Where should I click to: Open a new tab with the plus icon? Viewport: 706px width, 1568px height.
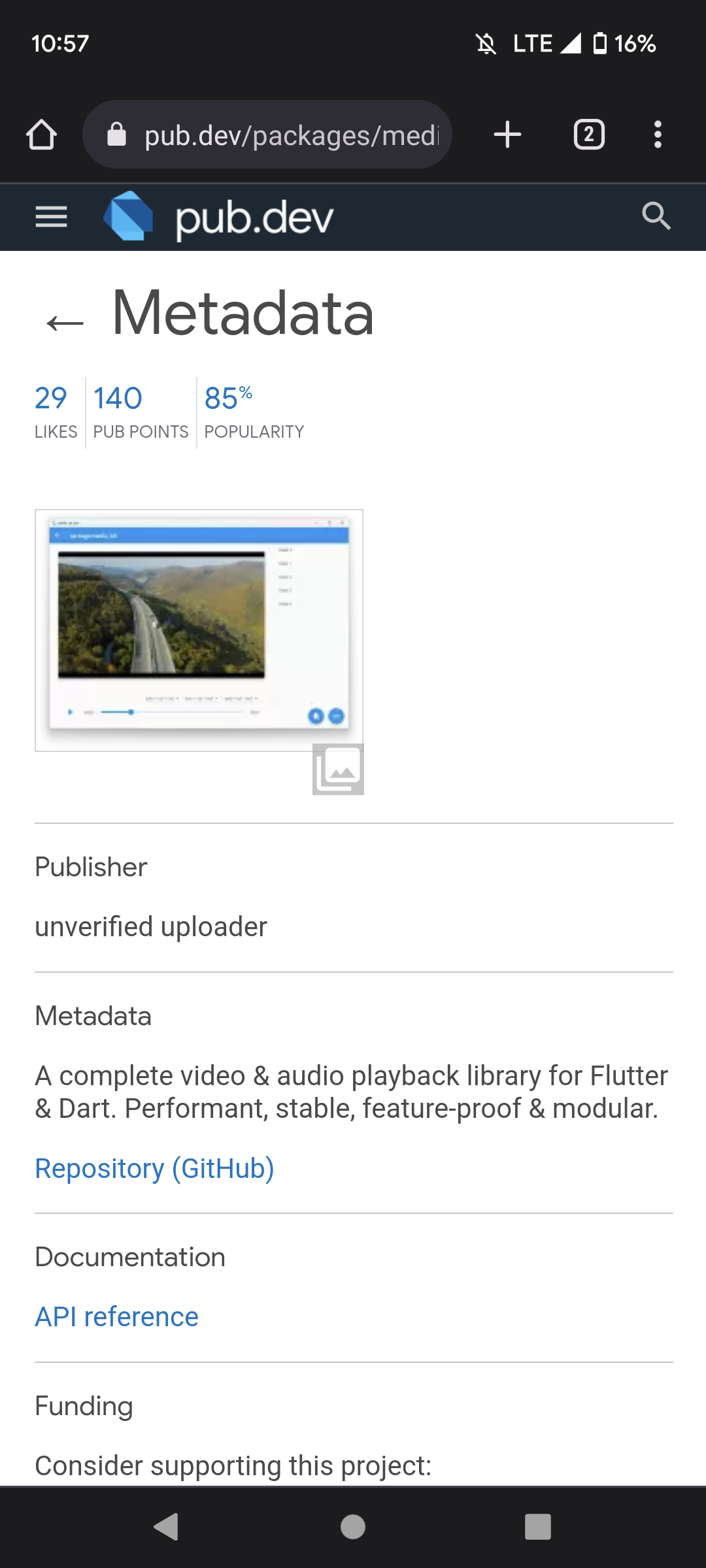507,134
